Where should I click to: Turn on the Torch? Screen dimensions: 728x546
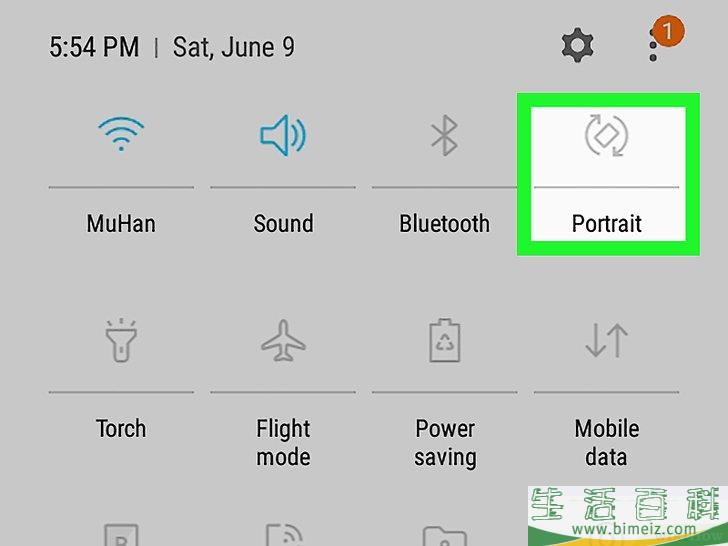[121, 341]
